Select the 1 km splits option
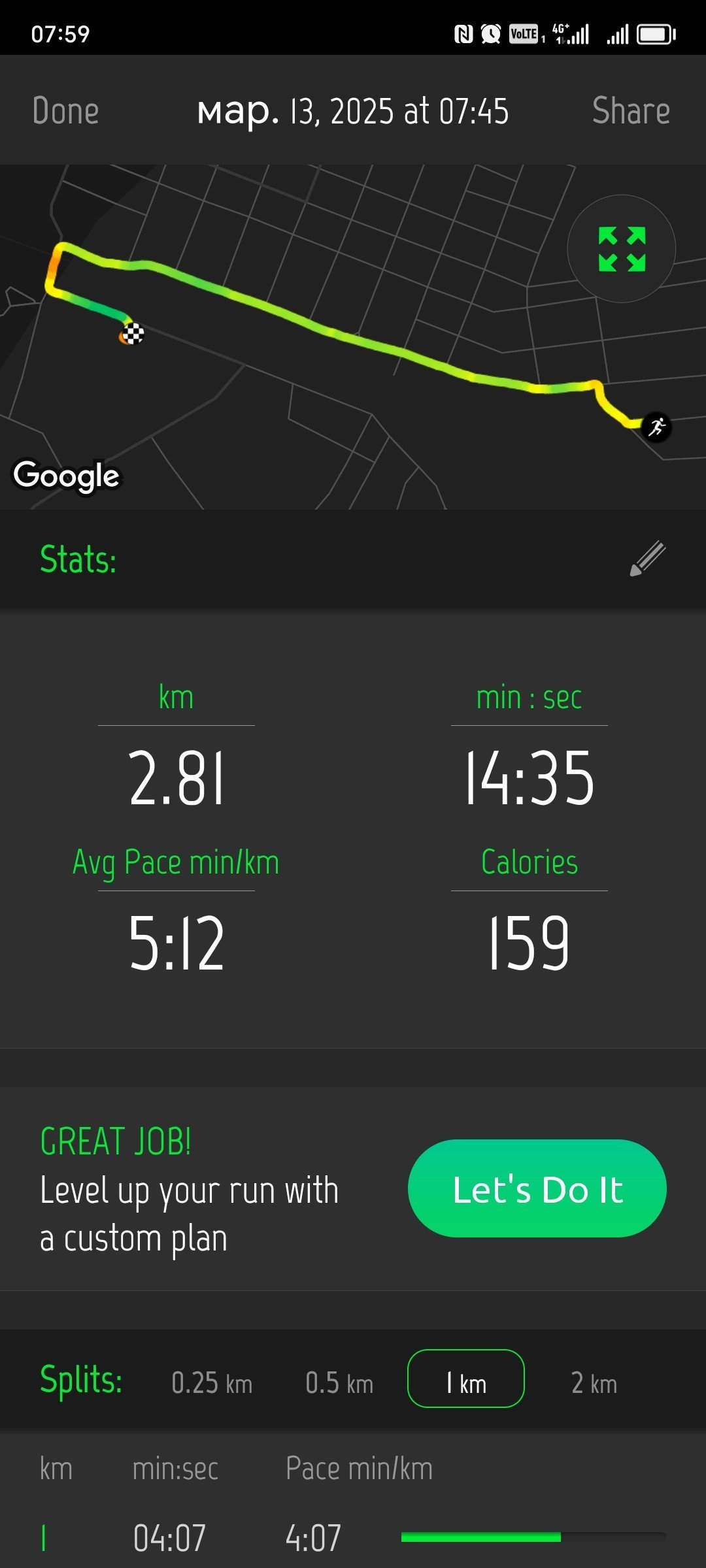Image resolution: width=706 pixels, height=1568 pixels. tap(466, 1378)
